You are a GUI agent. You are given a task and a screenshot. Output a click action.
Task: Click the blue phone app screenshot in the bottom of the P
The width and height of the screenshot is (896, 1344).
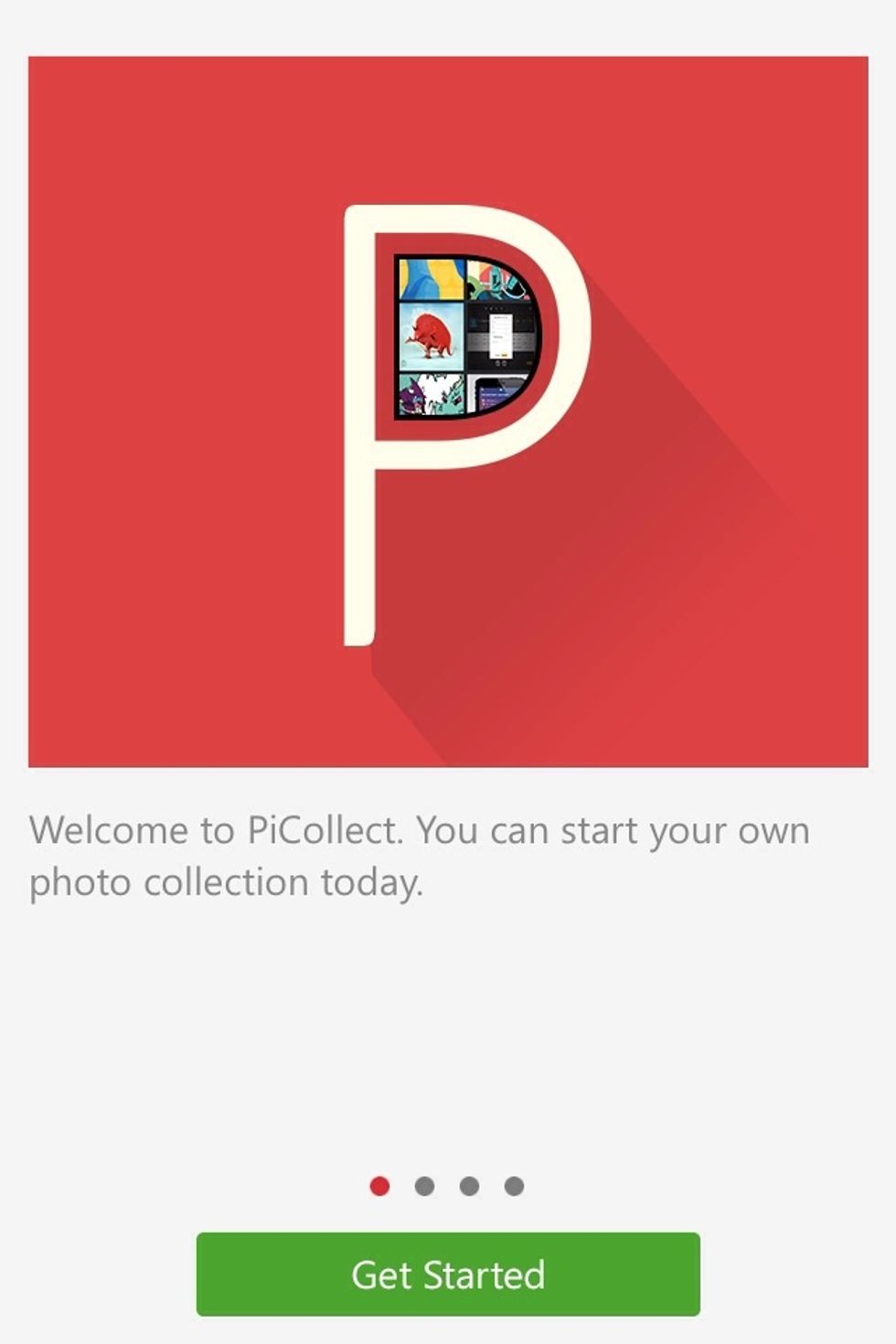coord(496,393)
